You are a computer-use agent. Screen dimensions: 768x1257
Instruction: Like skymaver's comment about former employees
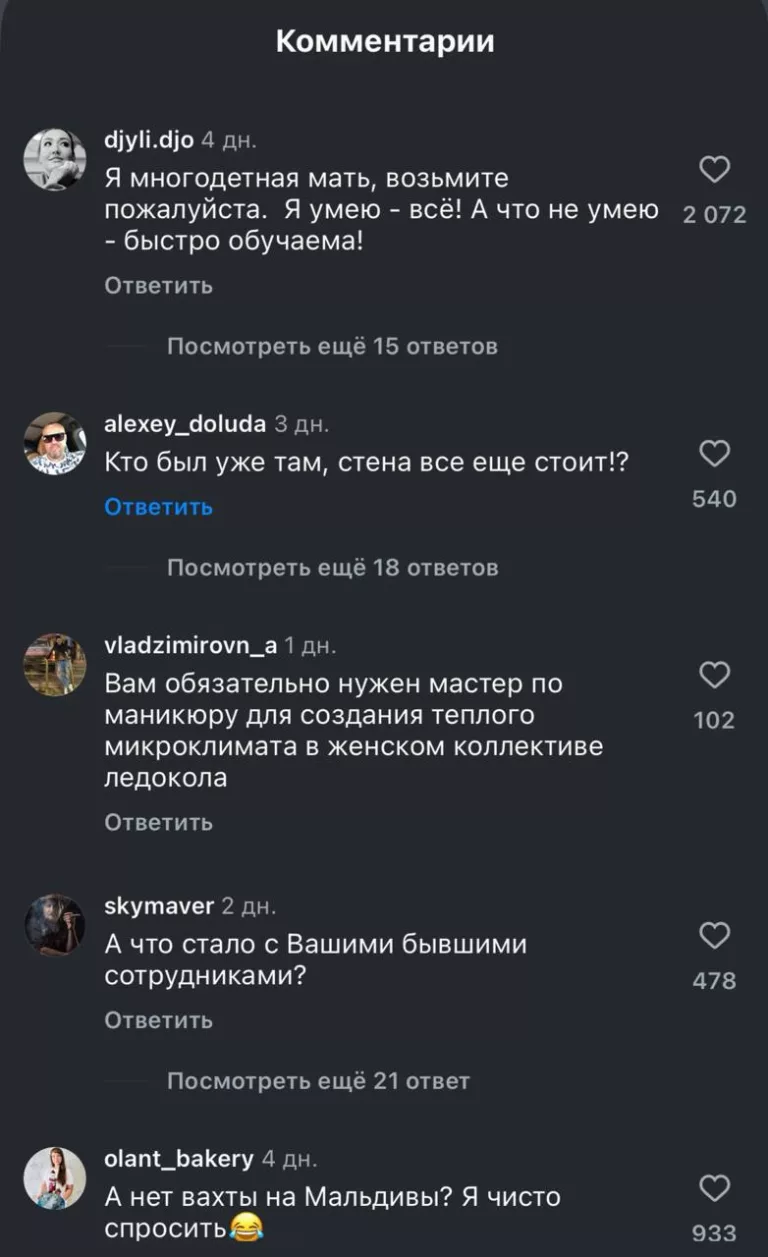click(713, 936)
